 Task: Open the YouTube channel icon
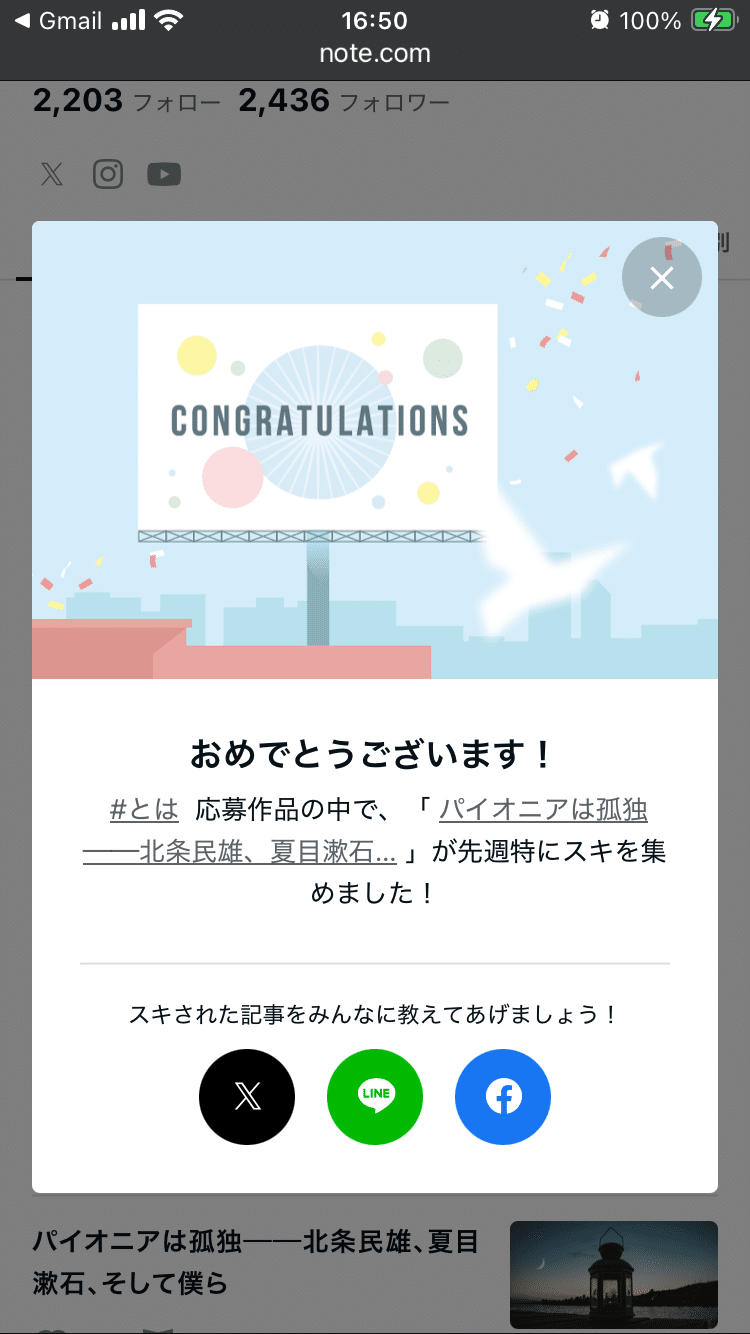pos(163,174)
